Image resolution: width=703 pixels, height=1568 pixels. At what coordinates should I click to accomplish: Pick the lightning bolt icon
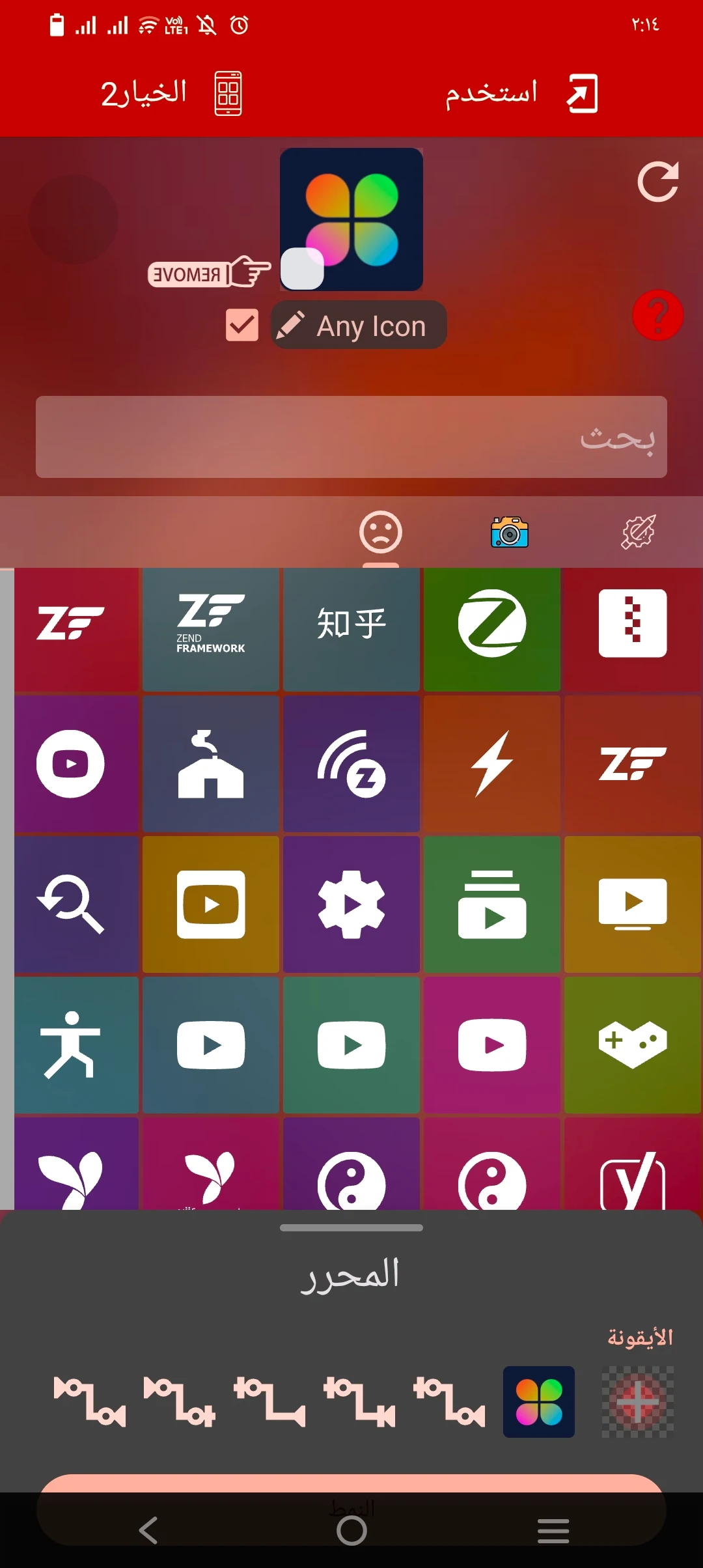(x=492, y=763)
